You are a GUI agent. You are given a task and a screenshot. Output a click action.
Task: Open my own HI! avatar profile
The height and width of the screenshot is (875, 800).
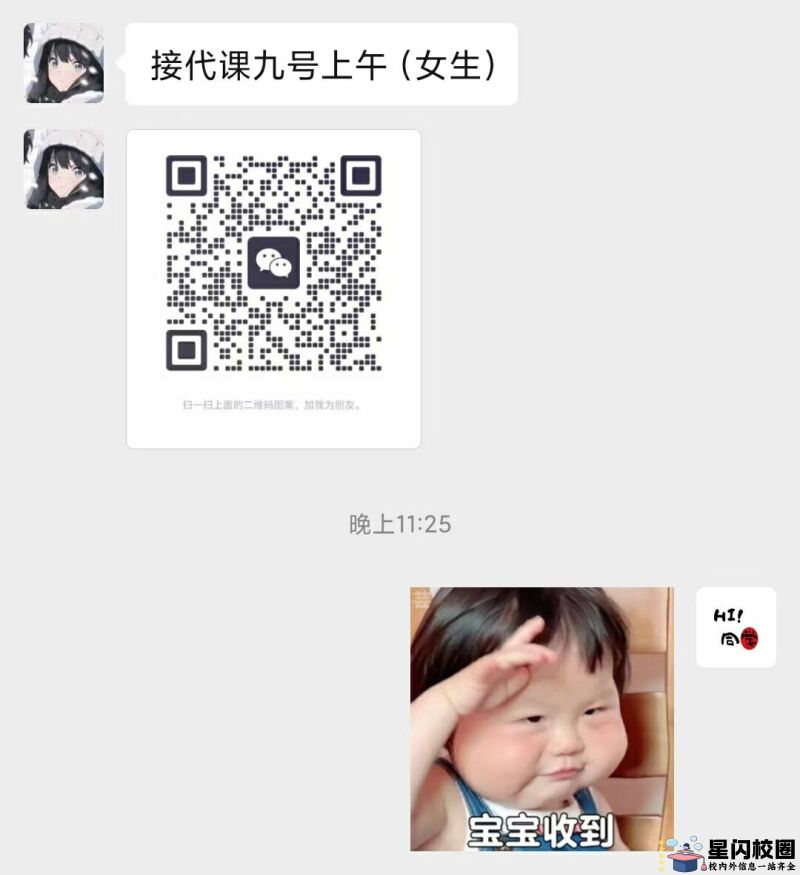[x=736, y=627]
